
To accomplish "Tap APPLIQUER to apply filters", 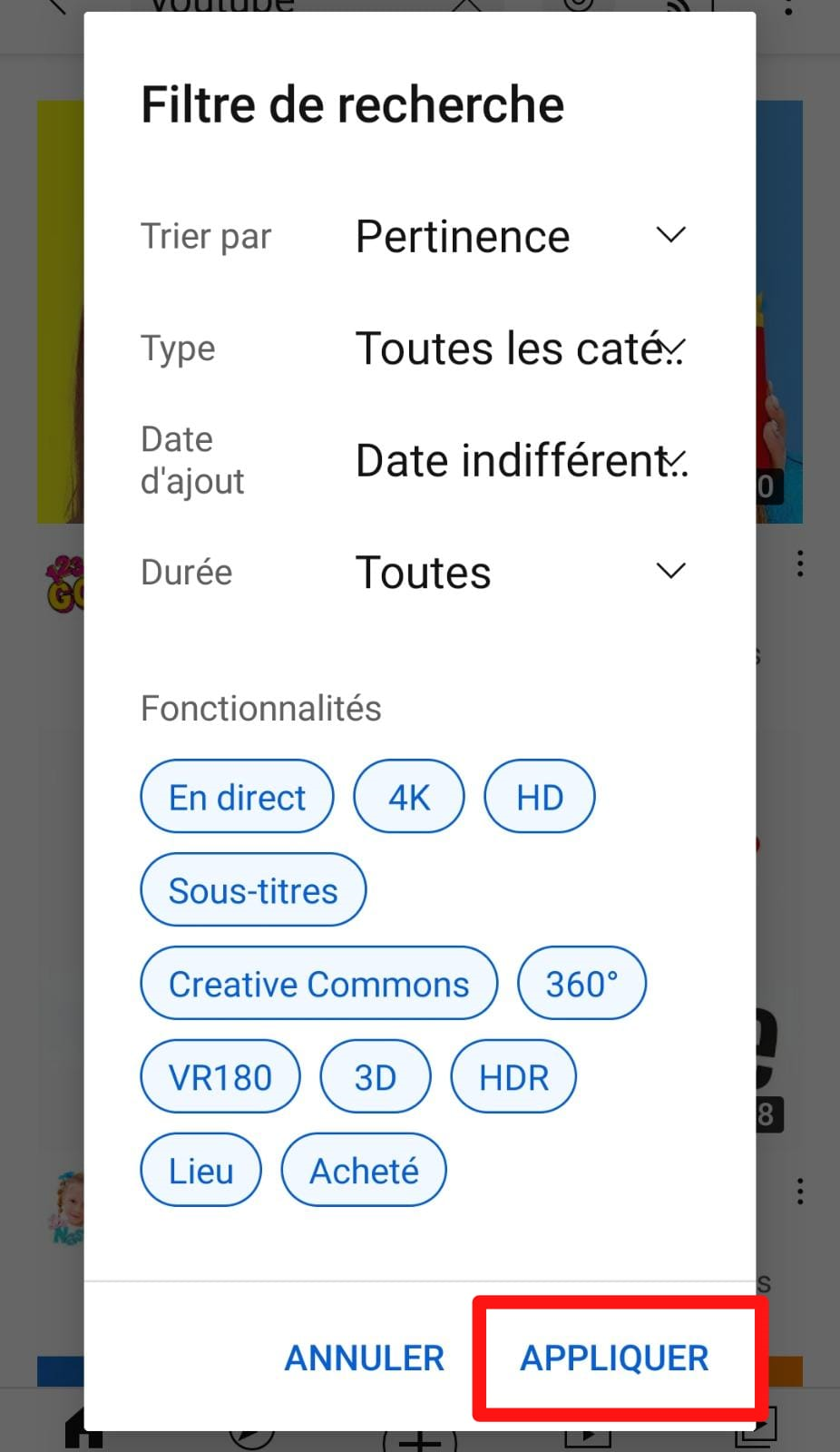I will tap(614, 1358).
